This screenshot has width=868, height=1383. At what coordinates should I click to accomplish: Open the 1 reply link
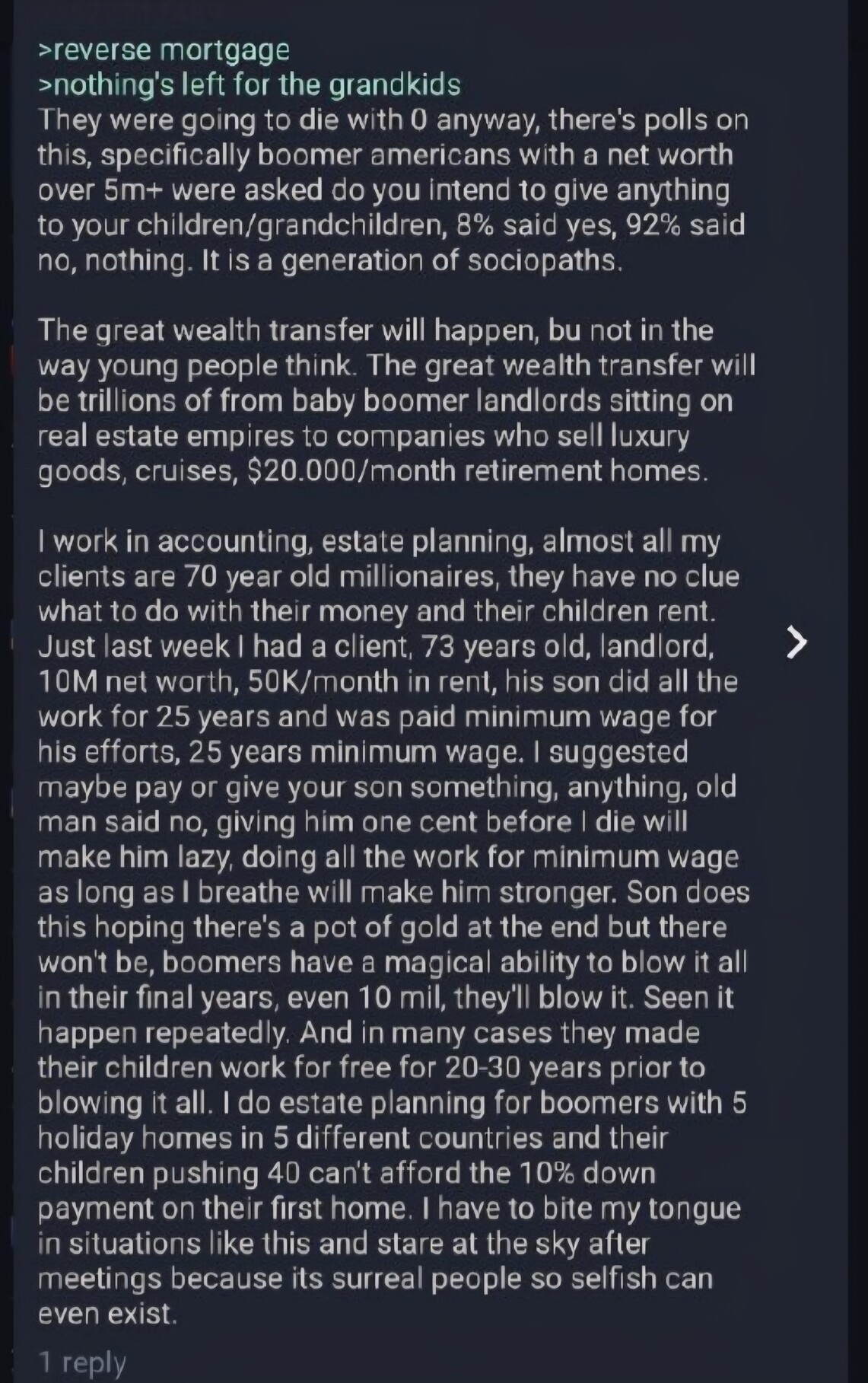pyautogui.click(x=82, y=1362)
